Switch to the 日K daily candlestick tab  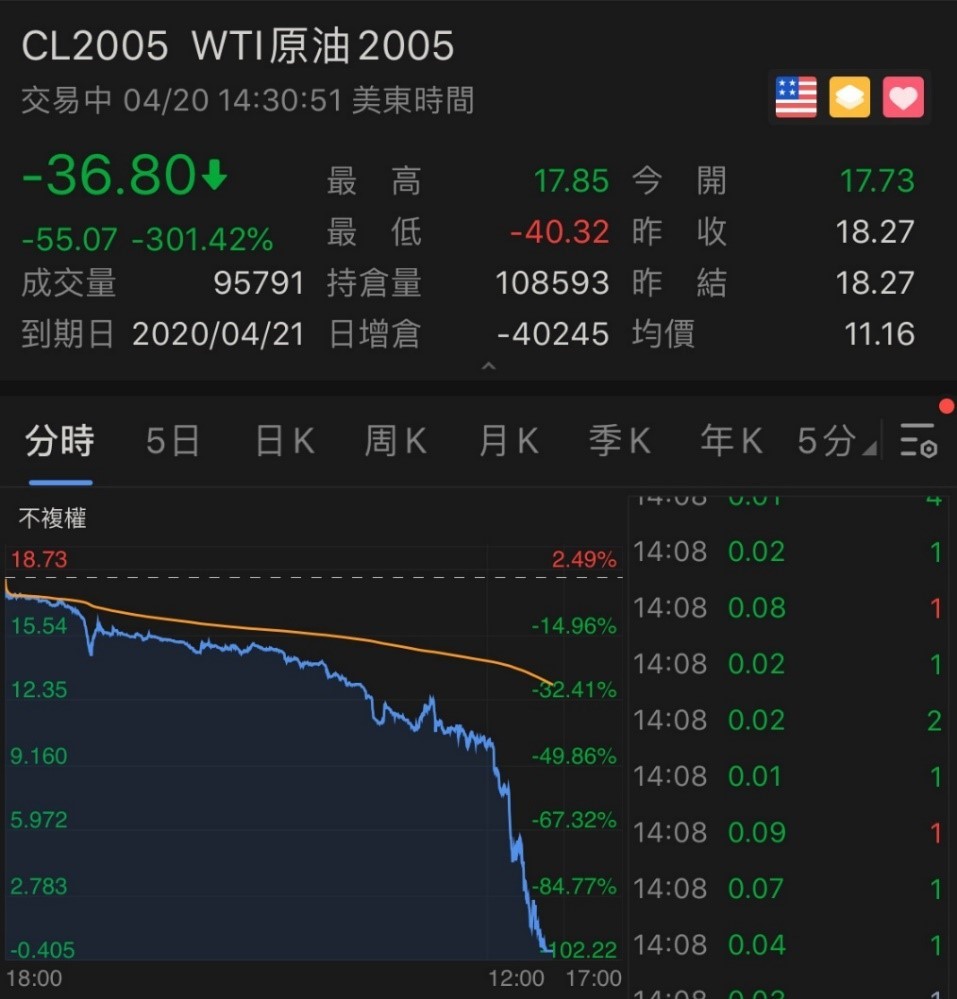[x=283, y=440]
